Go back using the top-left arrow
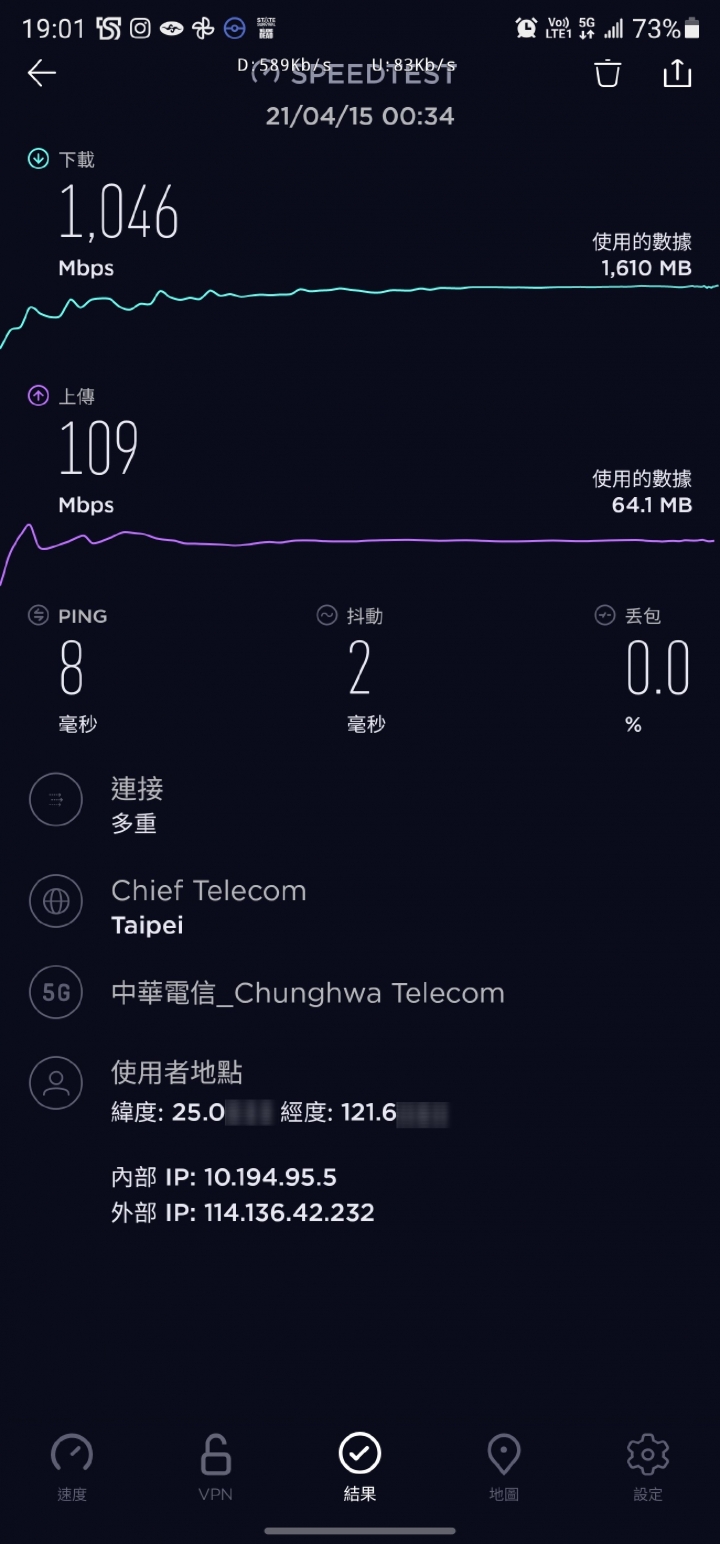 point(41,73)
